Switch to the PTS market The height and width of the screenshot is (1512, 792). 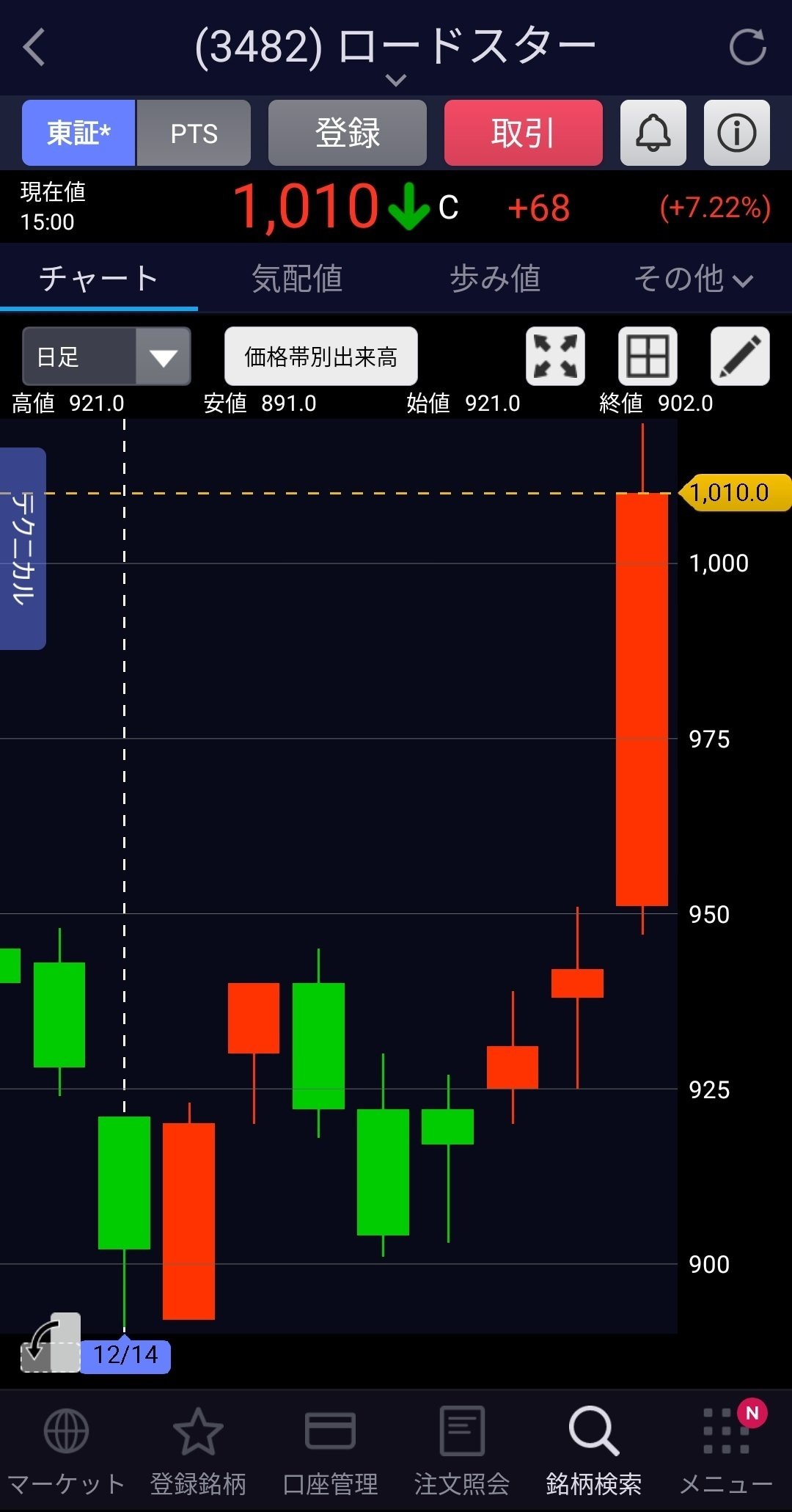point(194,134)
